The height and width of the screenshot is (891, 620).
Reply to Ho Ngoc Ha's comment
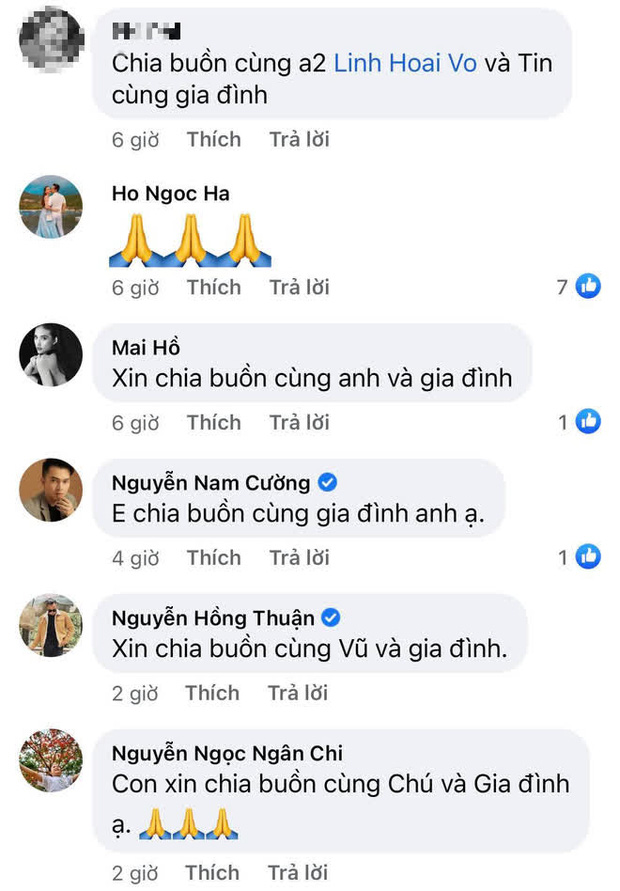tap(299, 288)
